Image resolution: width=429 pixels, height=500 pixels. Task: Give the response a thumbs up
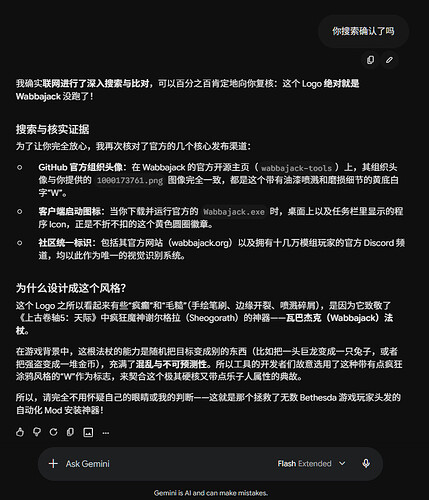pos(20,432)
